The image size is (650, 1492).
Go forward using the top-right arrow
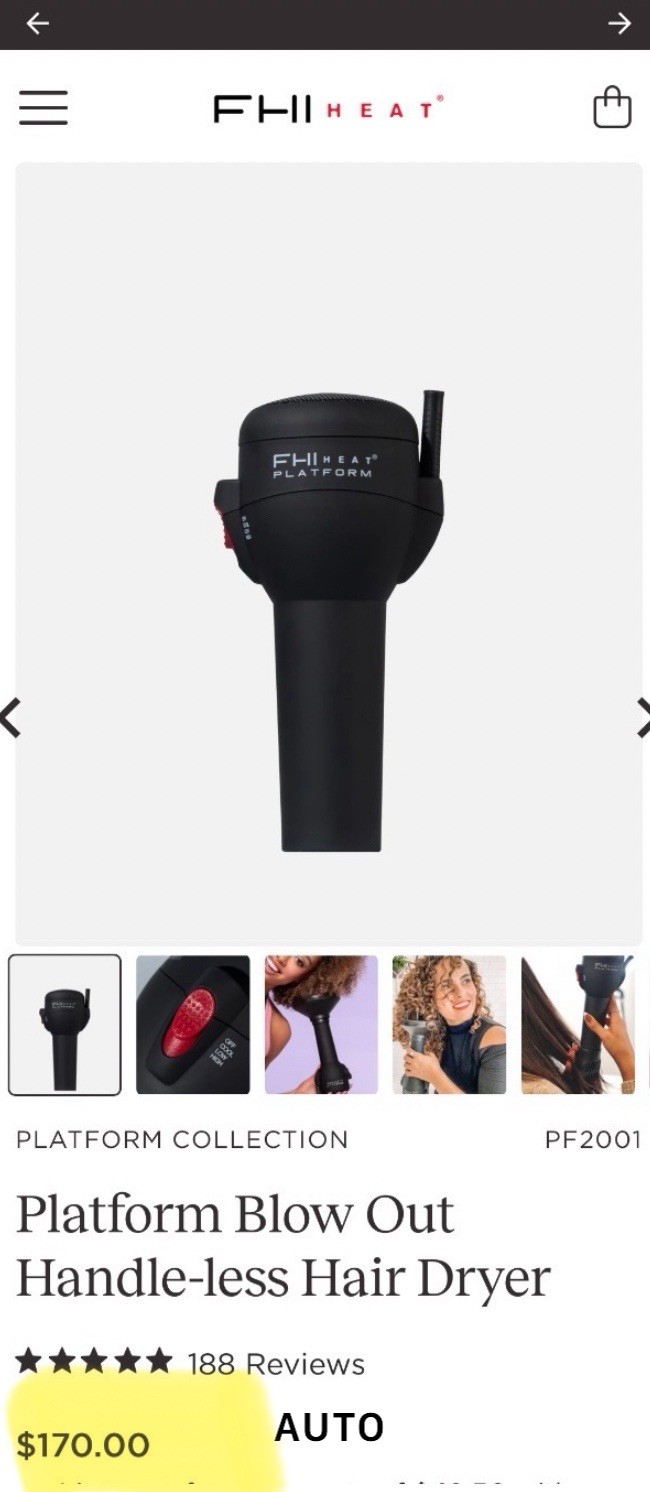click(619, 24)
